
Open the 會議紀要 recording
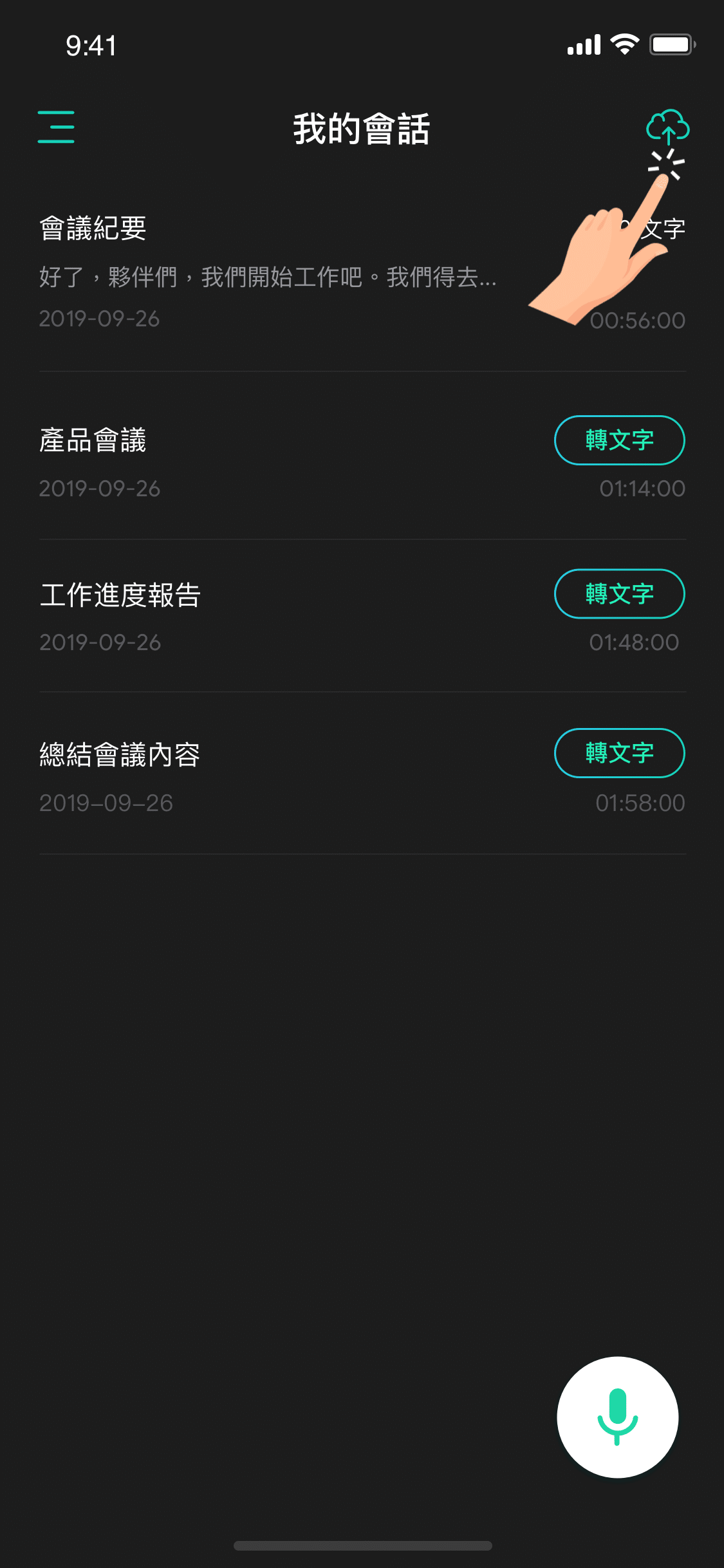(93, 229)
